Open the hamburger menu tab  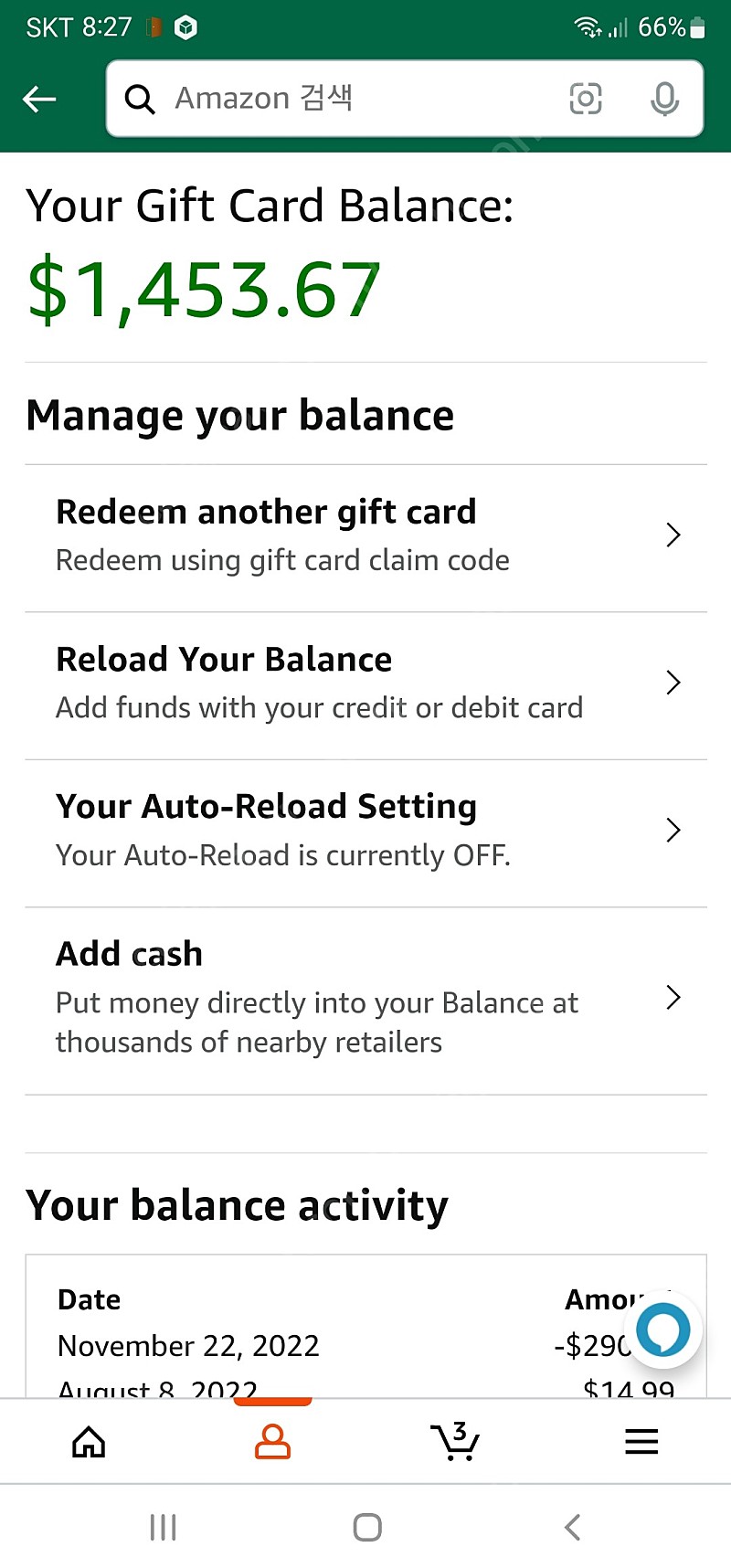(x=641, y=1442)
